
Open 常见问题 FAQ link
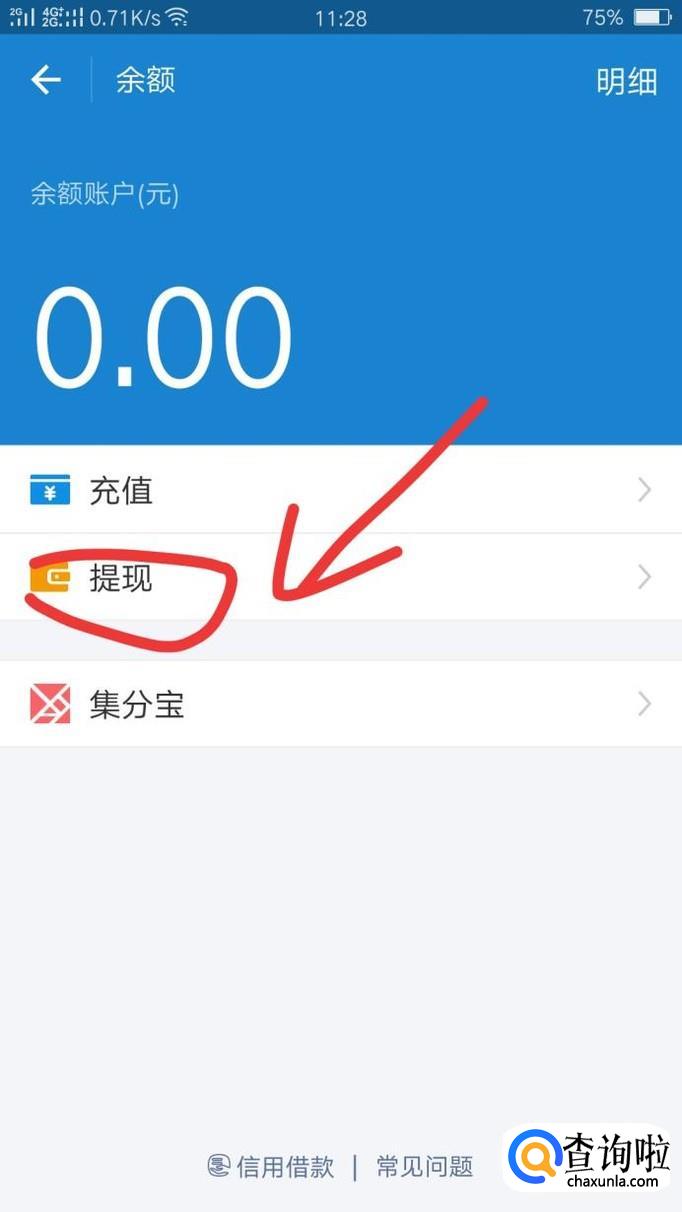point(424,1166)
